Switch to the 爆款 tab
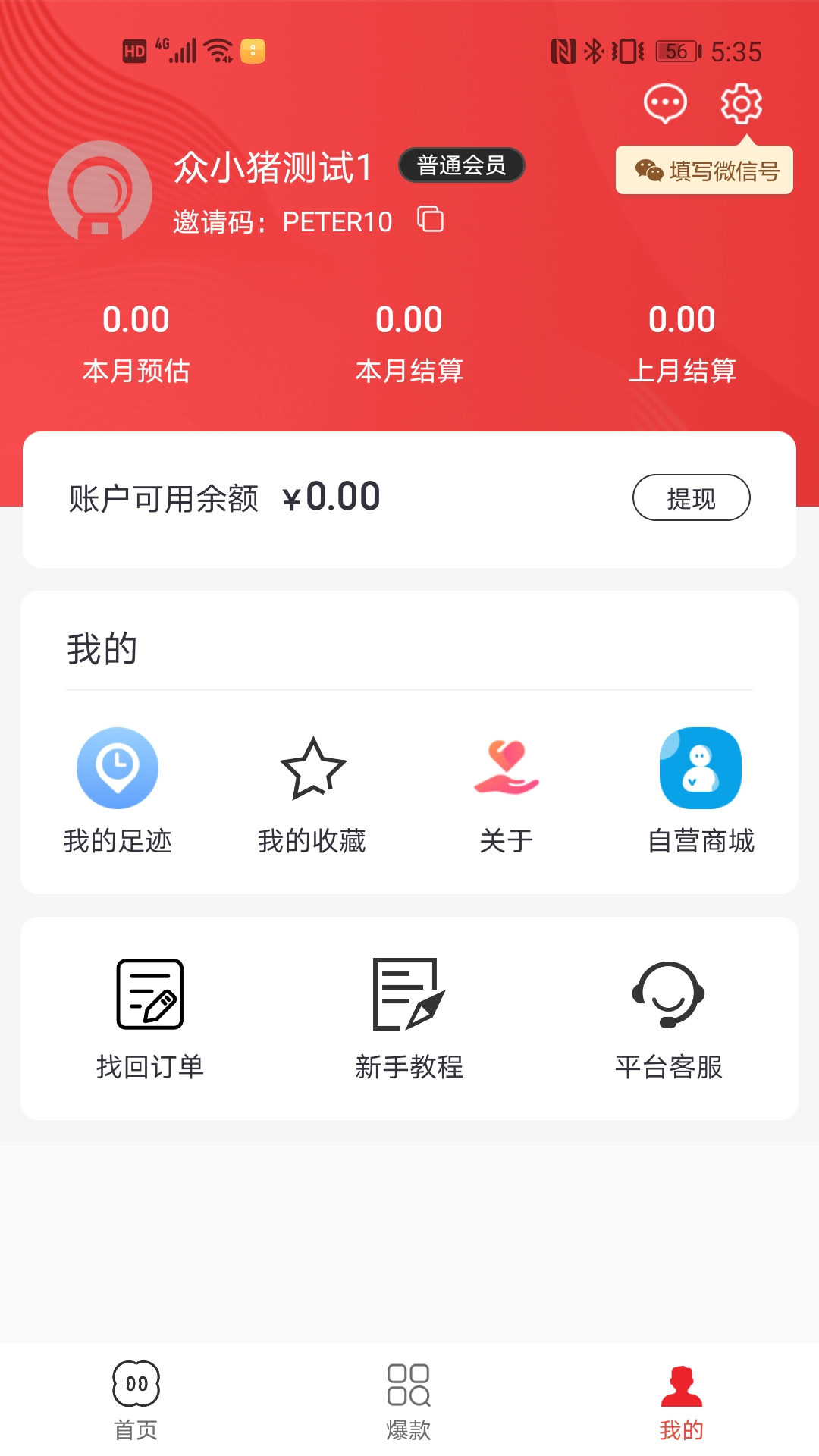Viewport: 819px width, 1456px height. pyautogui.click(x=409, y=1400)
